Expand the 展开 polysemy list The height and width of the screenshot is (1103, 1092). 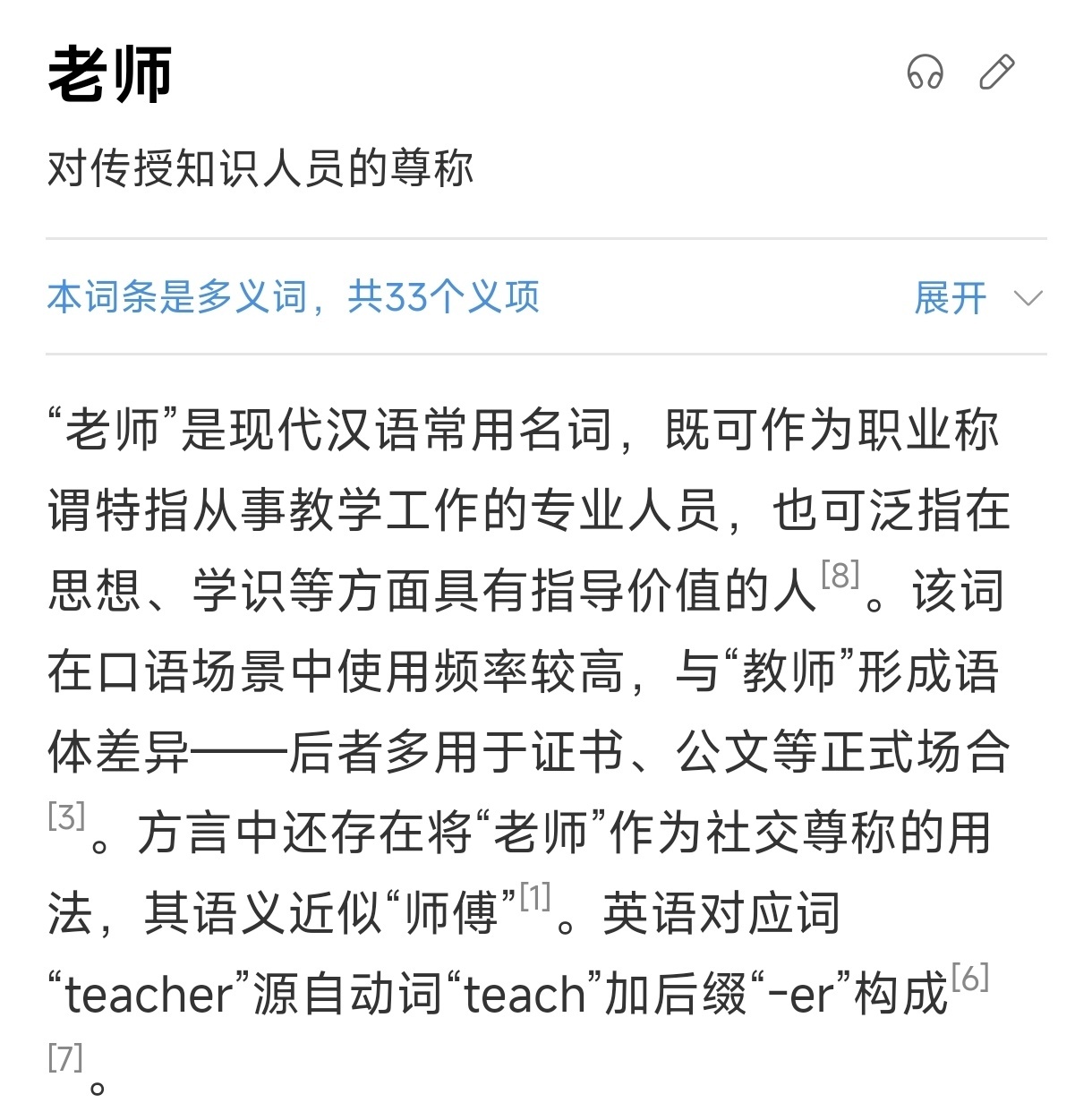click(x=977, y=297)
